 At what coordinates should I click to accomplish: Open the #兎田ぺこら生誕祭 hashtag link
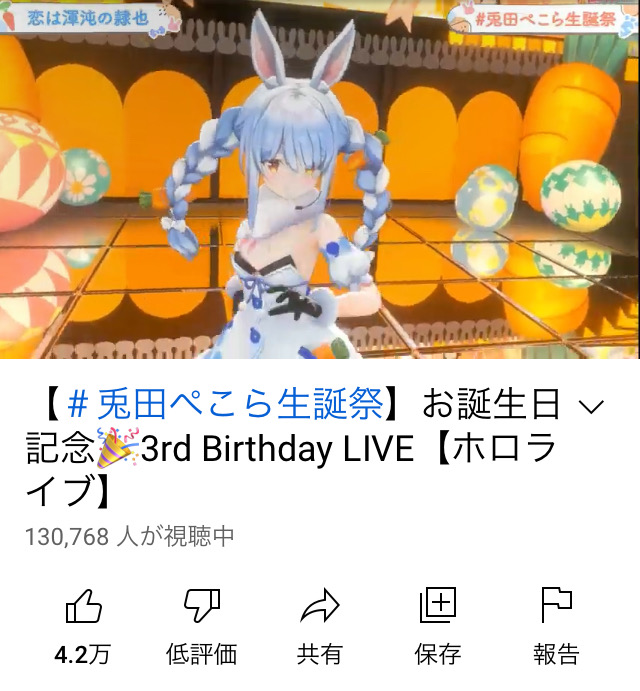coord(225,405)
